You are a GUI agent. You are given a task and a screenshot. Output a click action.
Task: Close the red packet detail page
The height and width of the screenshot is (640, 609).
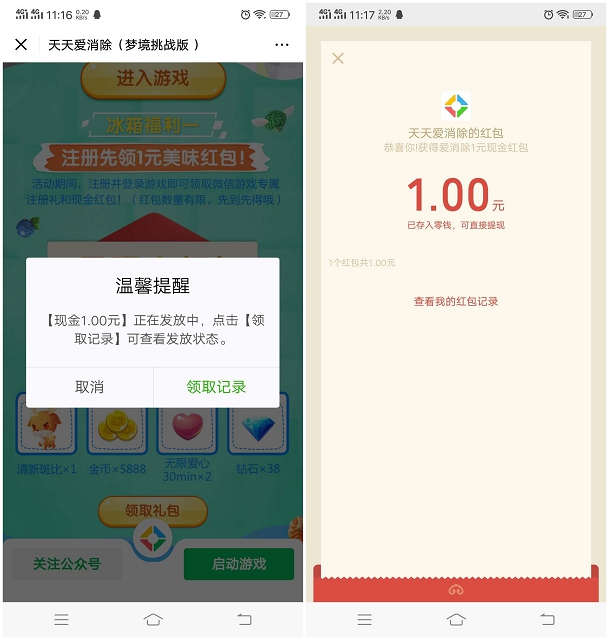338,59
